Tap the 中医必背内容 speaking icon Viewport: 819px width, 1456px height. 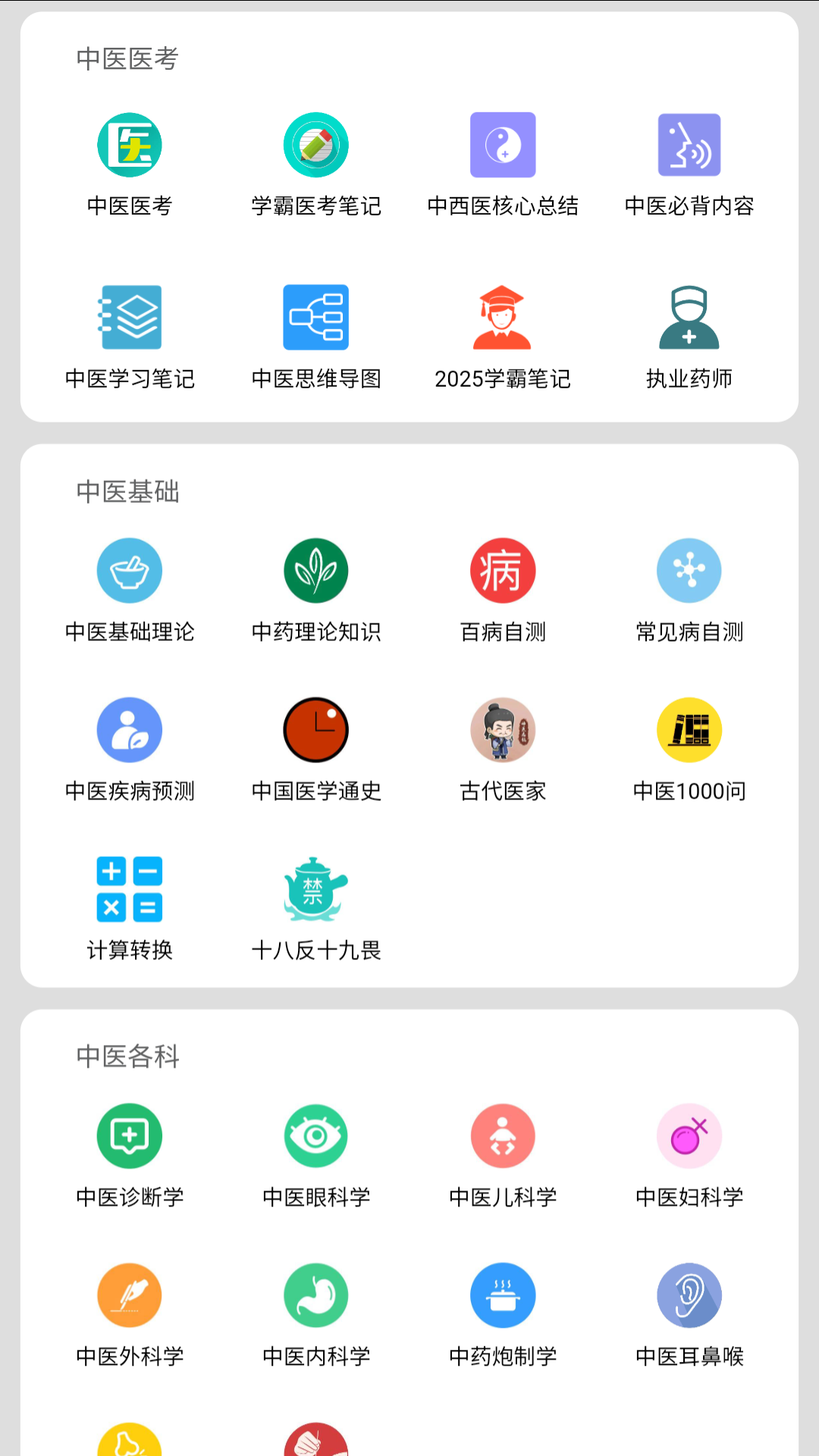(689, 144)
